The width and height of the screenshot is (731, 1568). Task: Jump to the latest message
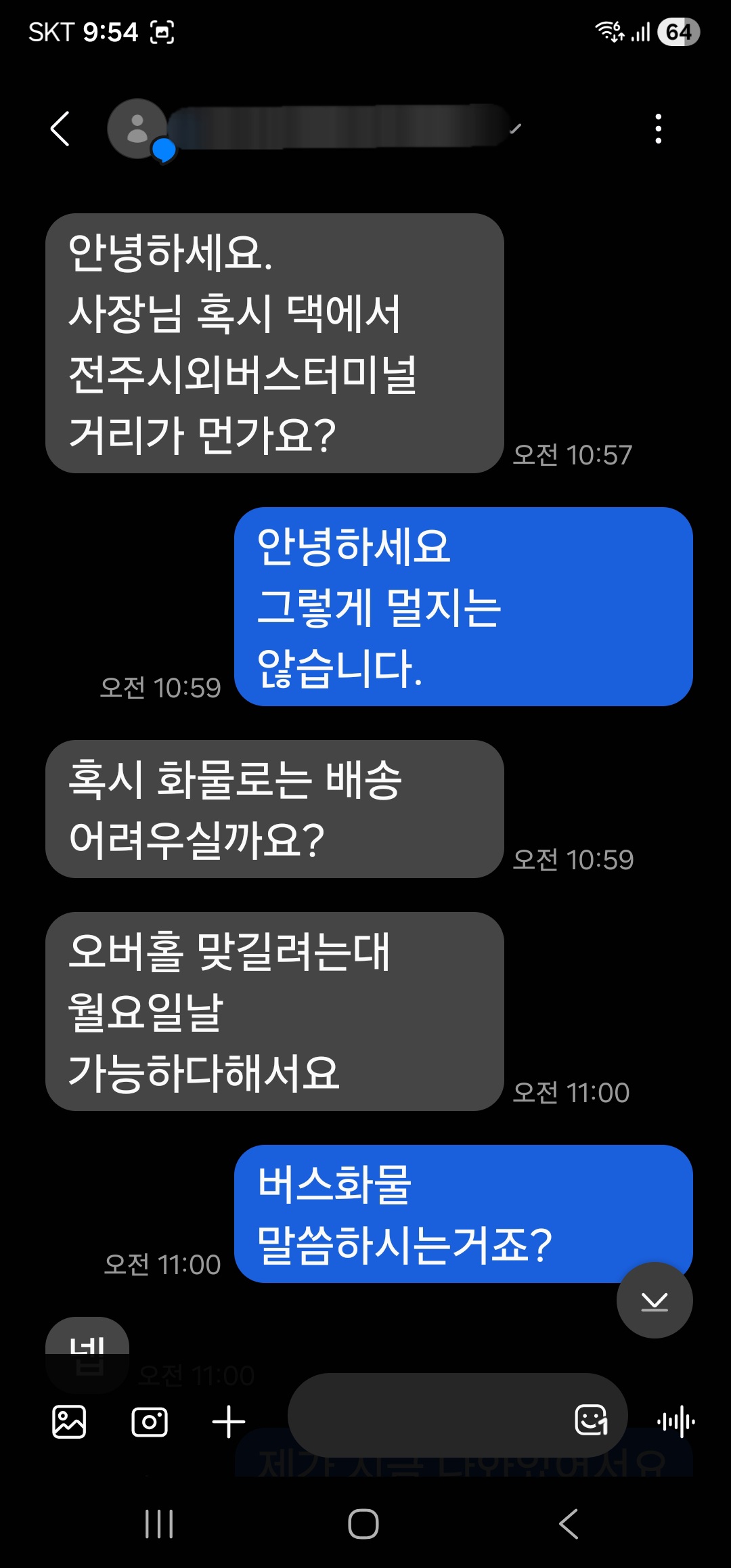click(x=654, y=1300)
